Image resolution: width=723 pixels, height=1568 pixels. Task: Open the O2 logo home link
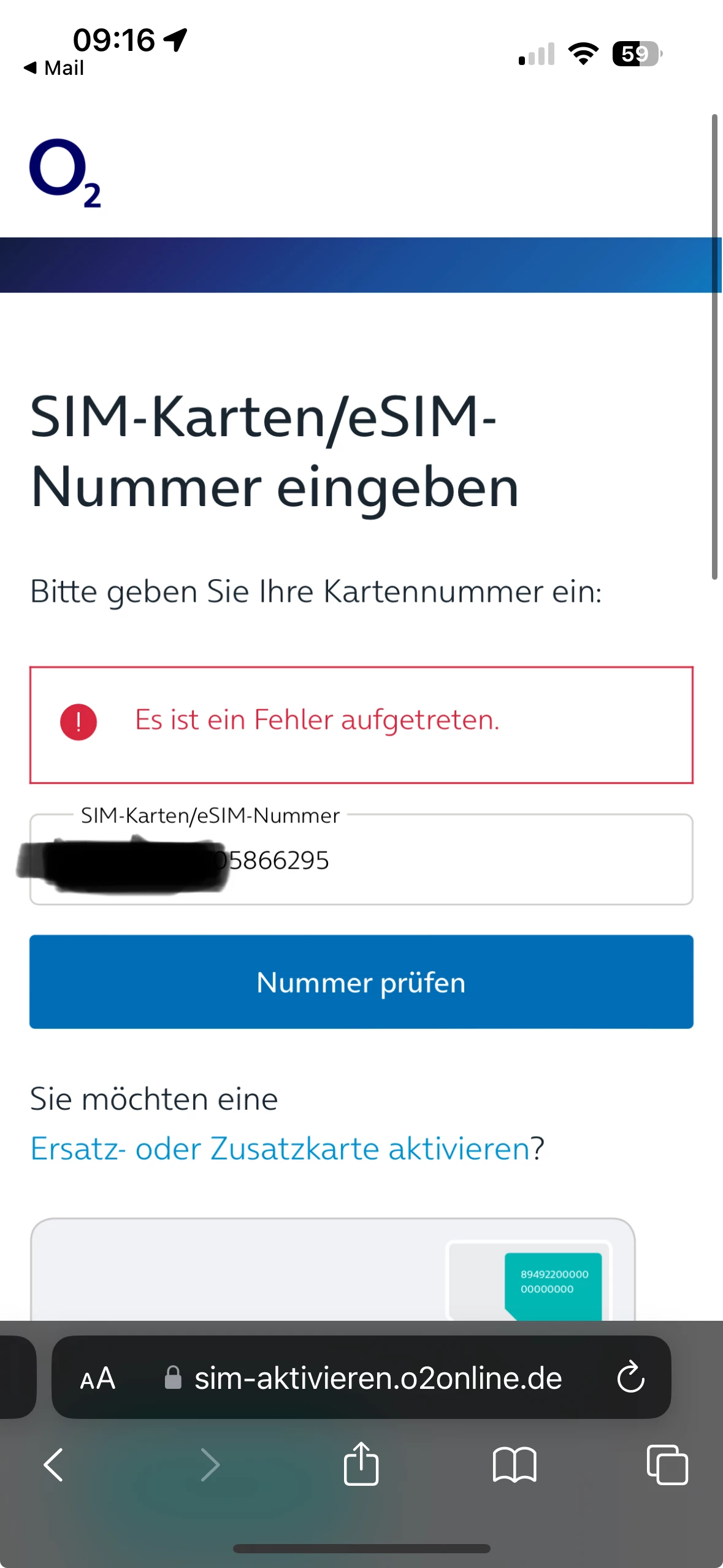click(65, 173)
